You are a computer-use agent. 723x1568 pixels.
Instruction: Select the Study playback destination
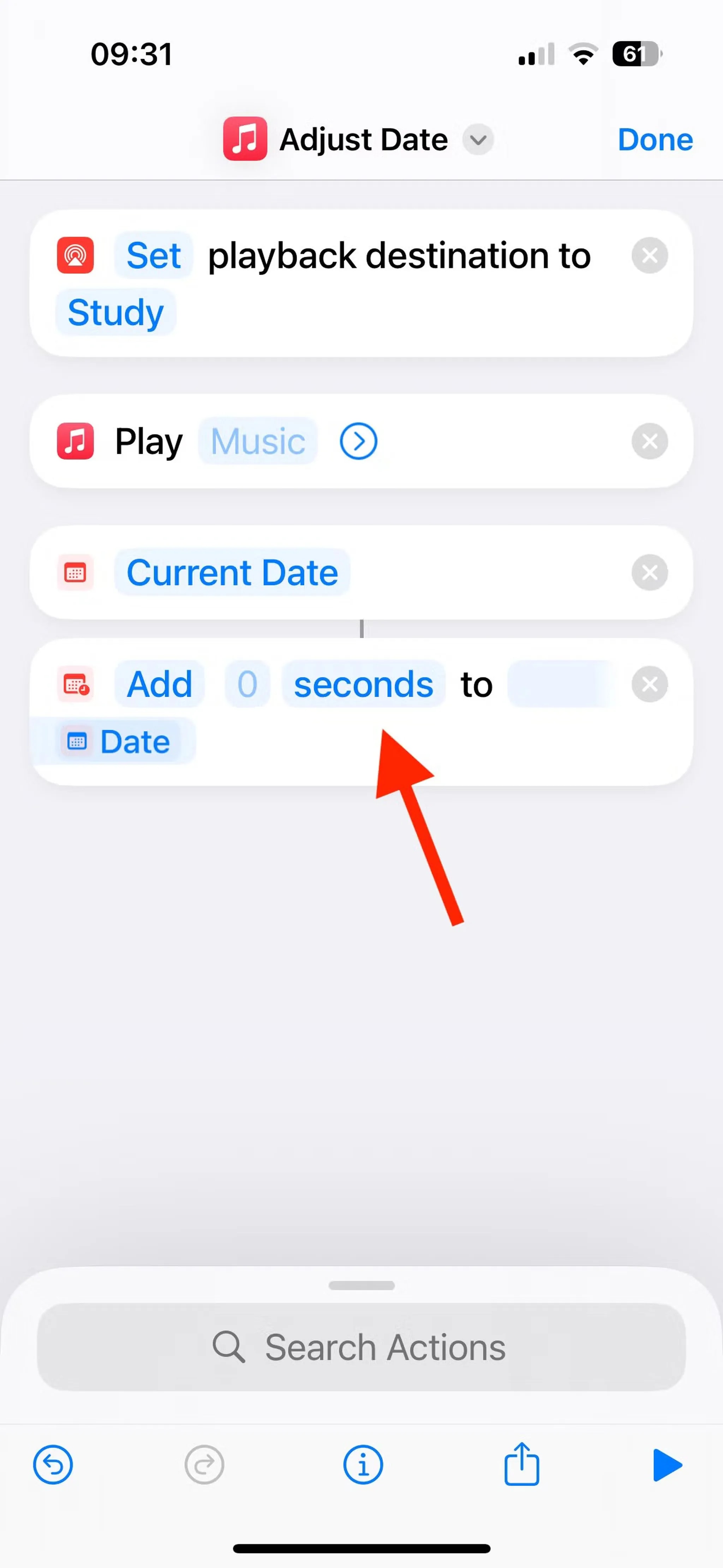pos(116,312)
